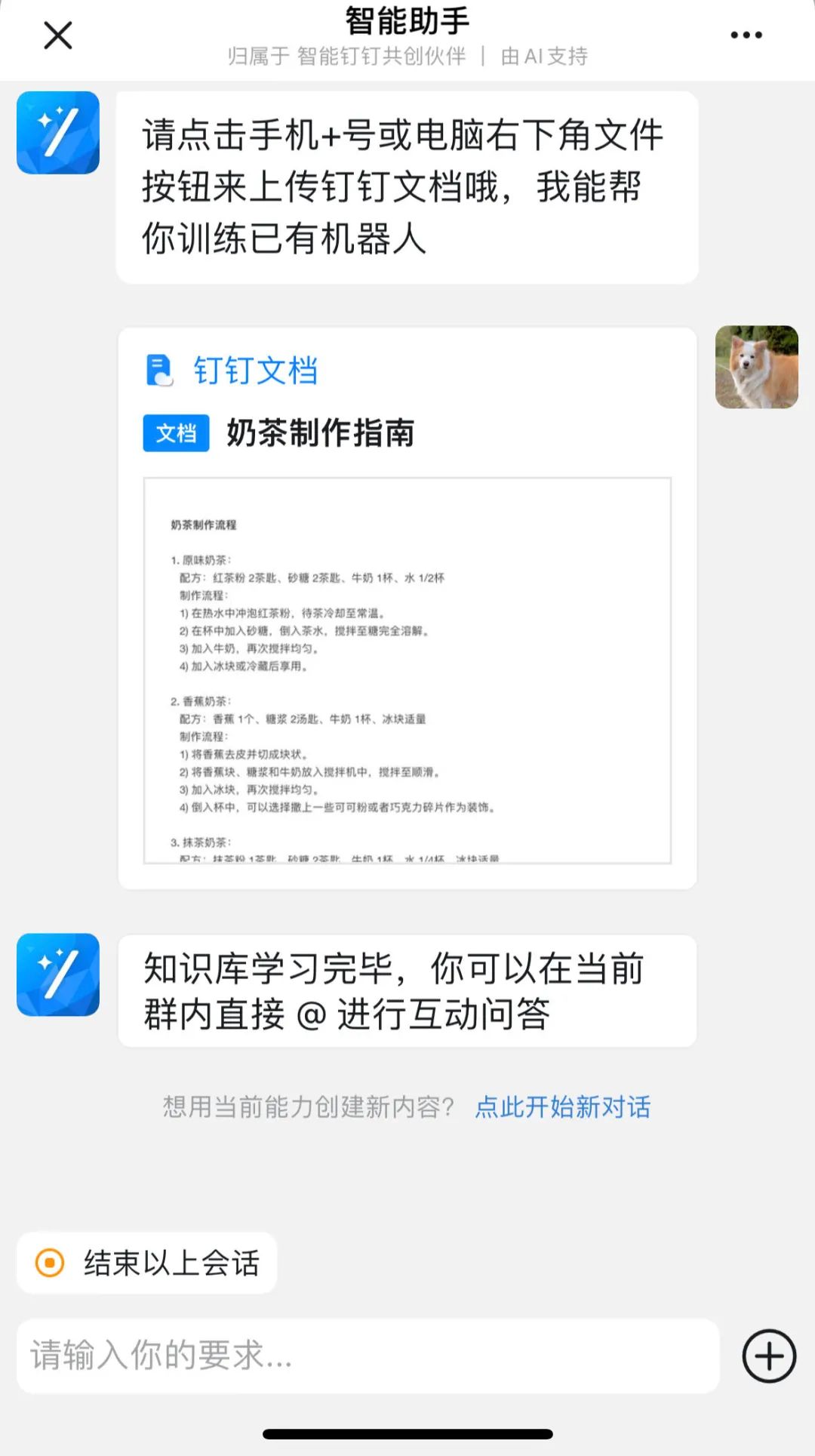The height and width of the screenshot is (1456, 815).
Task: Open the 奶茶制作指南 document card
Action: [x=407, y=608]
